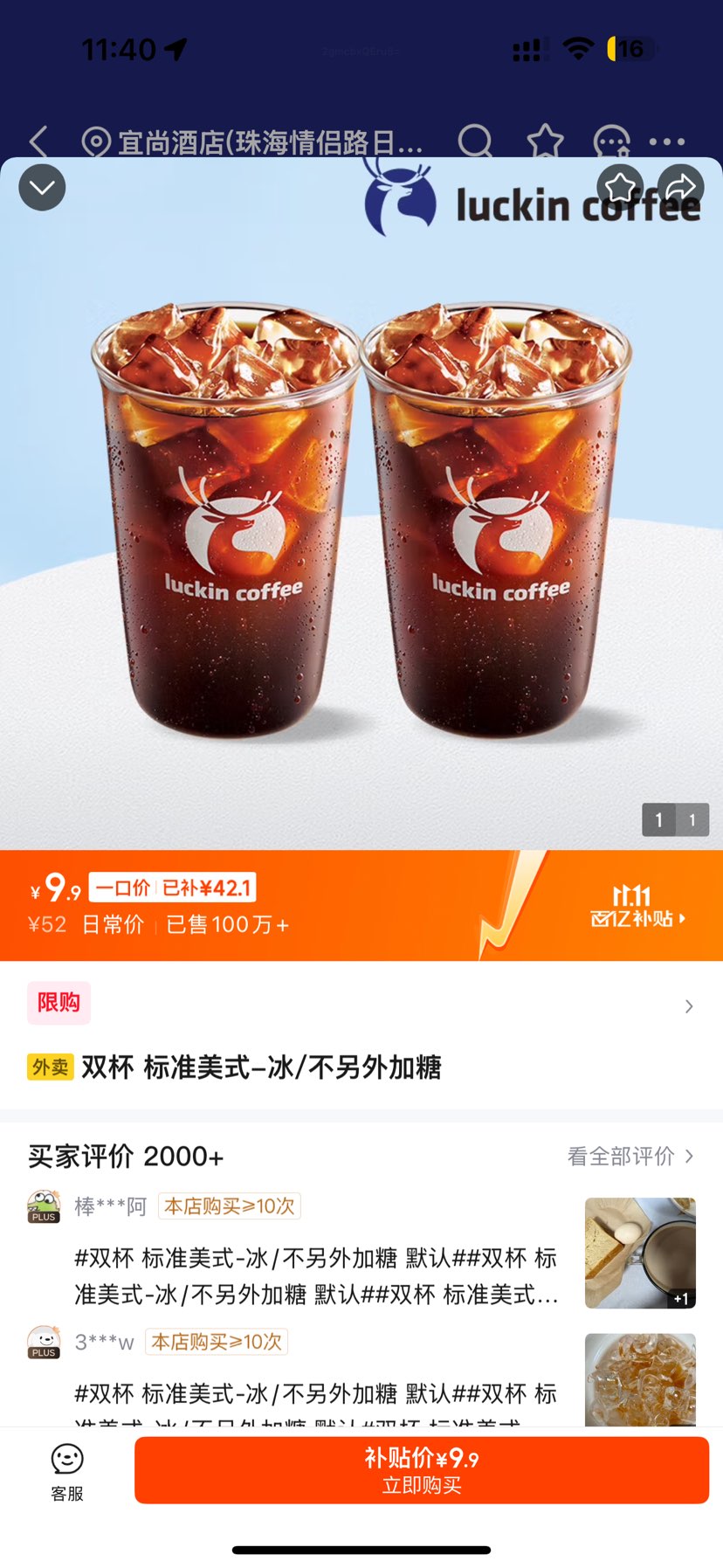This screenshot has height=1568, width=723.
Task: Open the more options ellipsis icon
Action: point(667,142)
